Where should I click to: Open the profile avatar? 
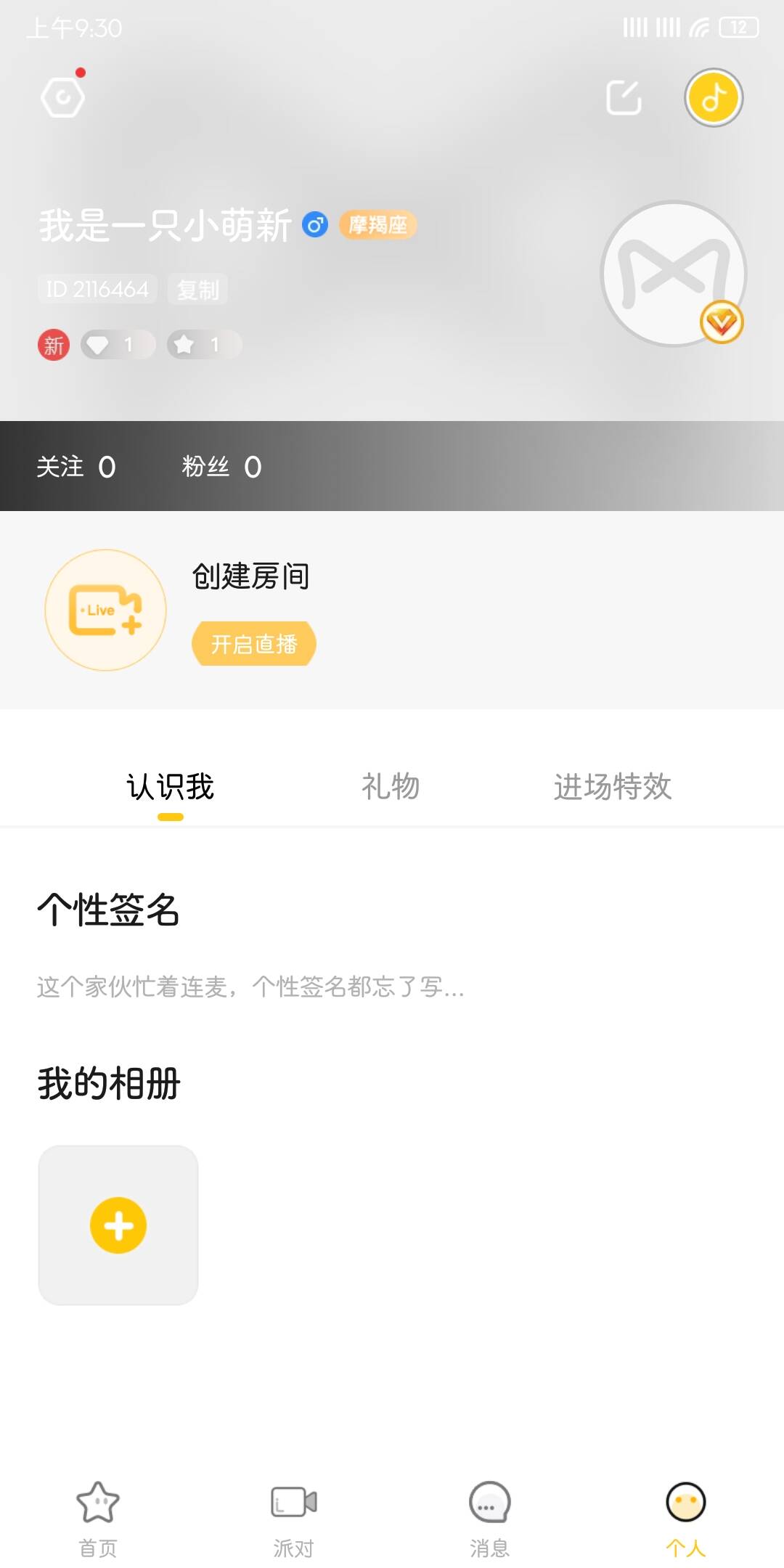point(674,274)
